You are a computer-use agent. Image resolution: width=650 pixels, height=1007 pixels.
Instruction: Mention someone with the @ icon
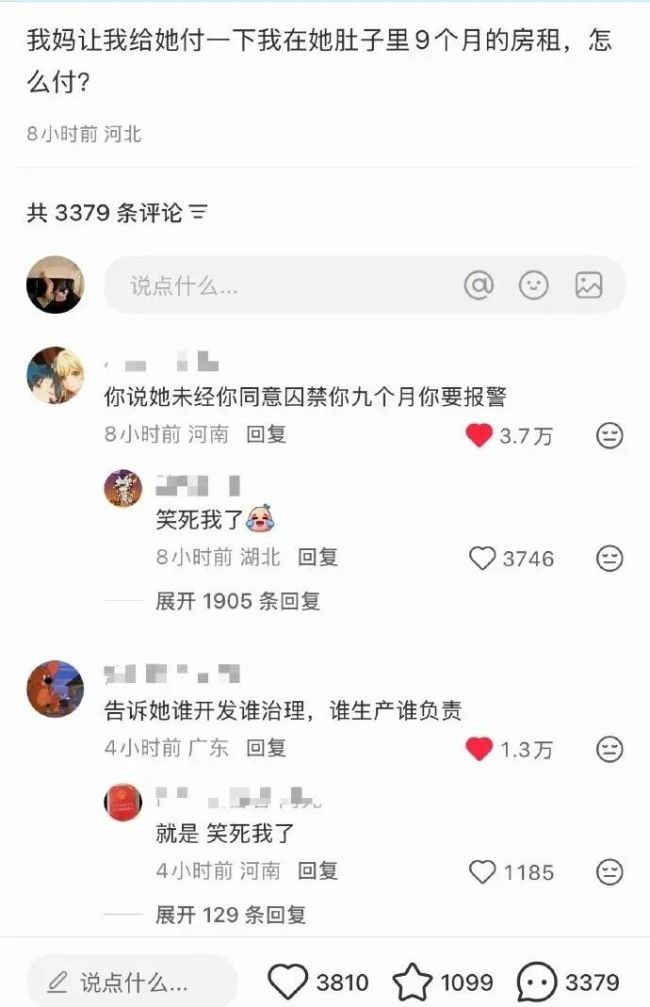[x=479, y=286]
